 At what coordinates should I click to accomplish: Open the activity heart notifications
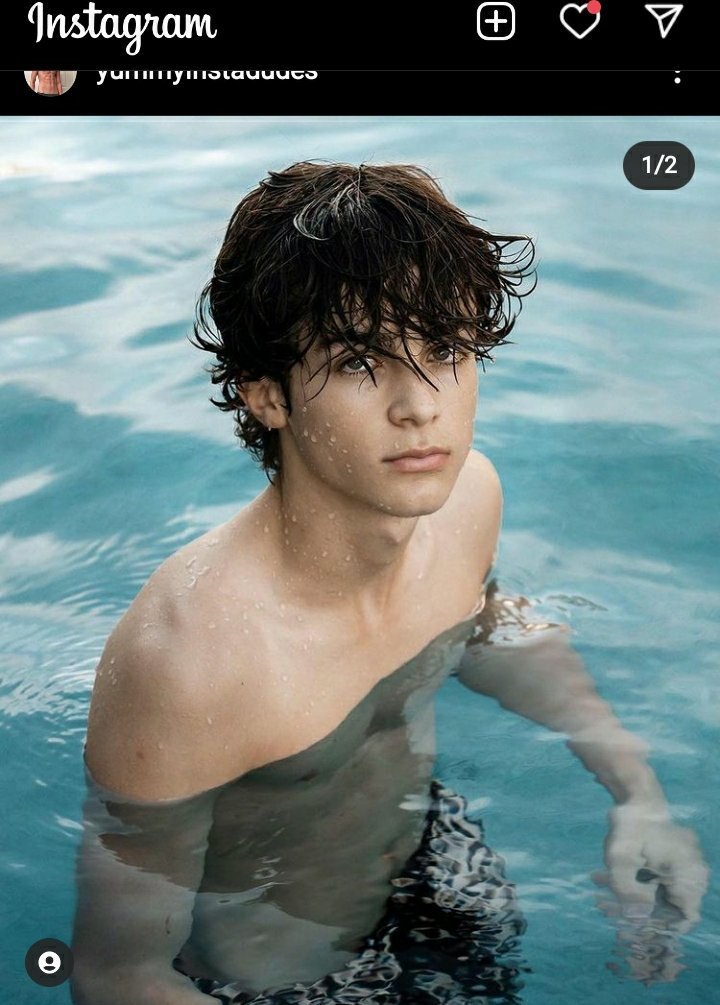(x=580, y=21)
